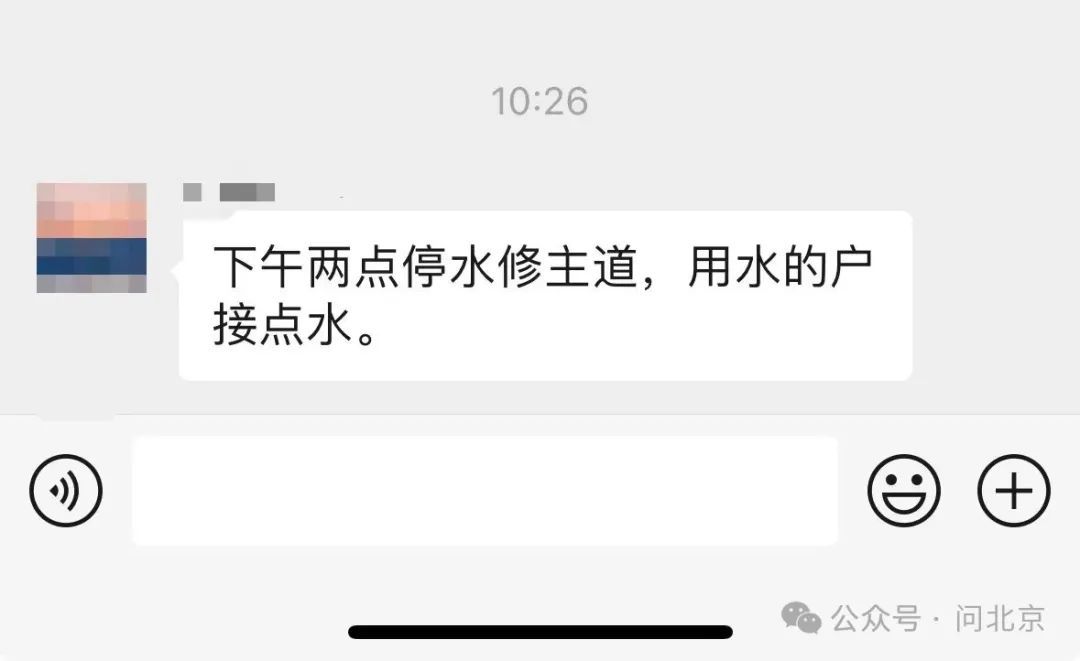Open the emoji sticker panel
This screenshot has height=661, width=1080.
(x=903, y=490)
